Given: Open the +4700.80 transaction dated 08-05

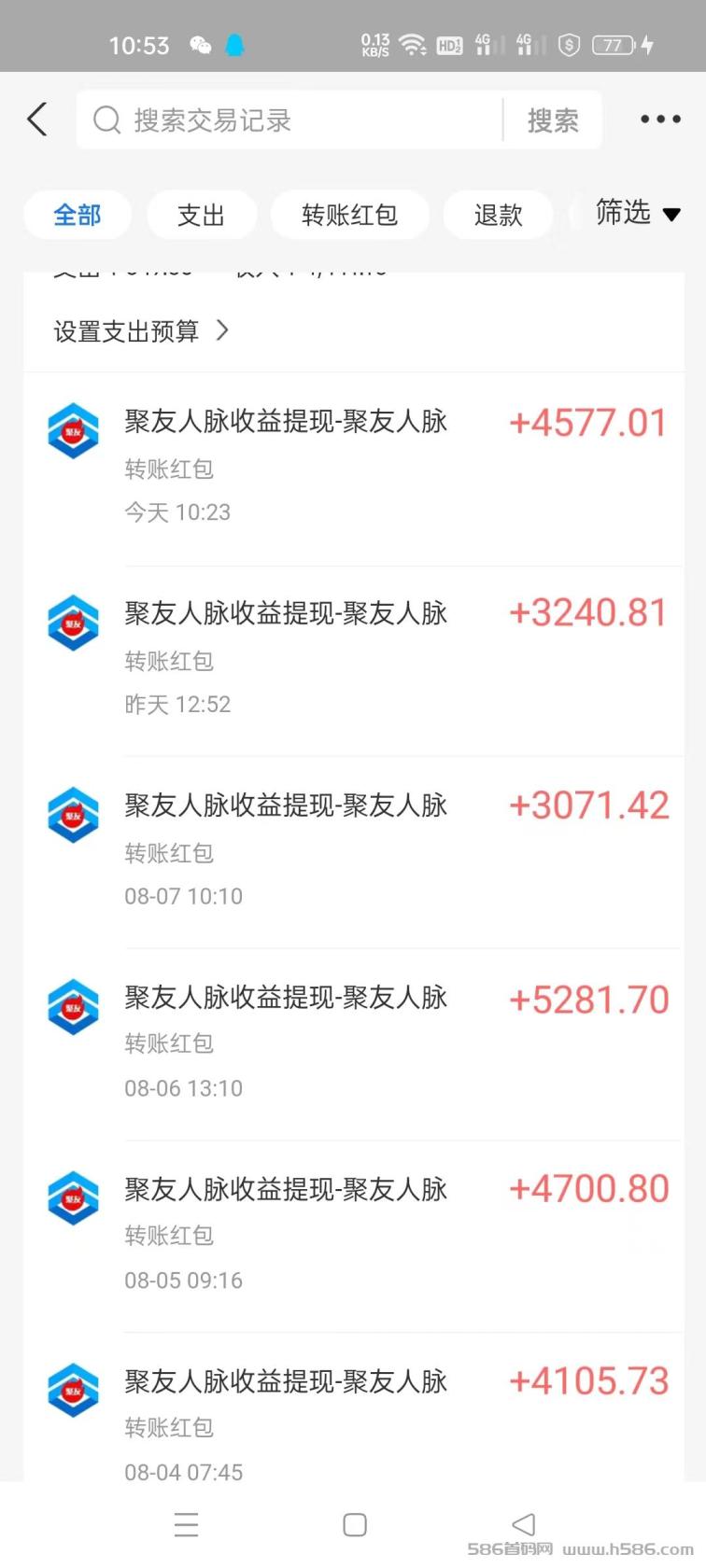Looking at the screenshot, I should 354,1237.
